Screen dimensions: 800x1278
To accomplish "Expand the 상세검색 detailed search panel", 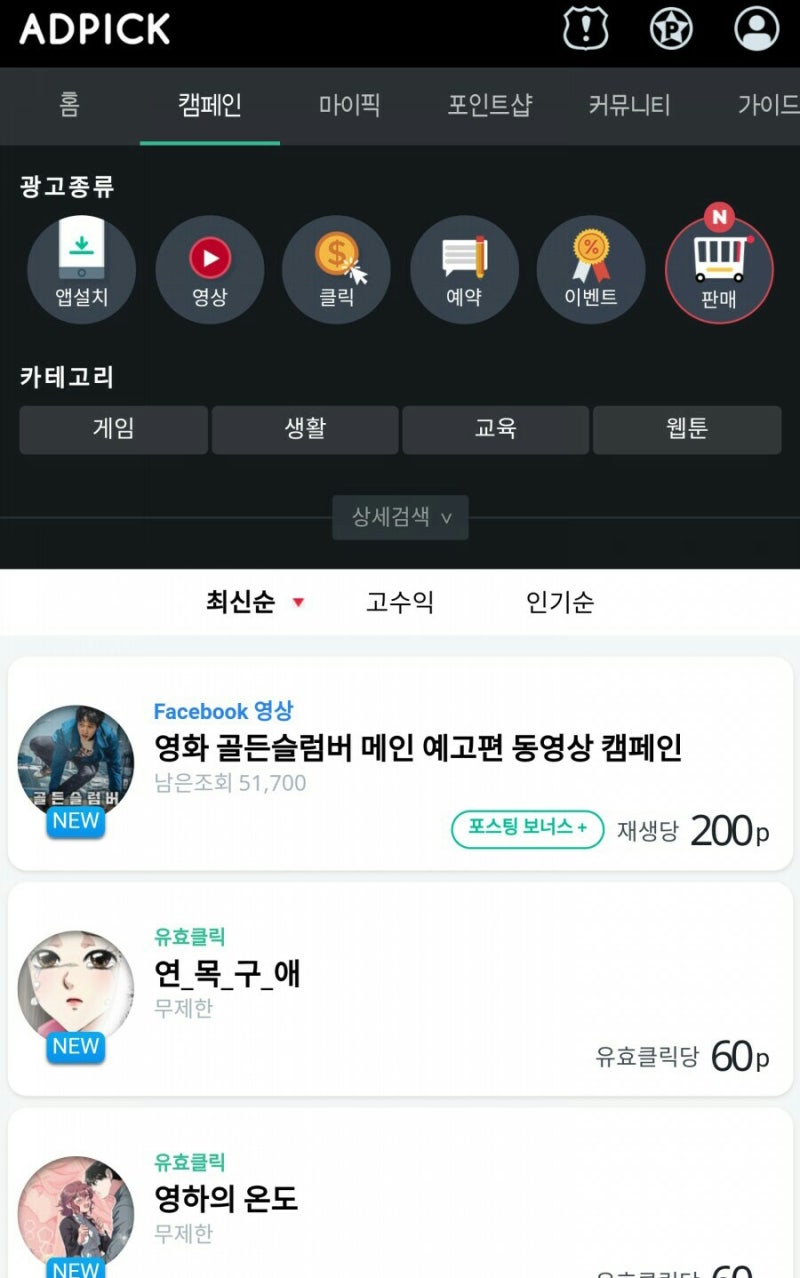I will [400, 518].
